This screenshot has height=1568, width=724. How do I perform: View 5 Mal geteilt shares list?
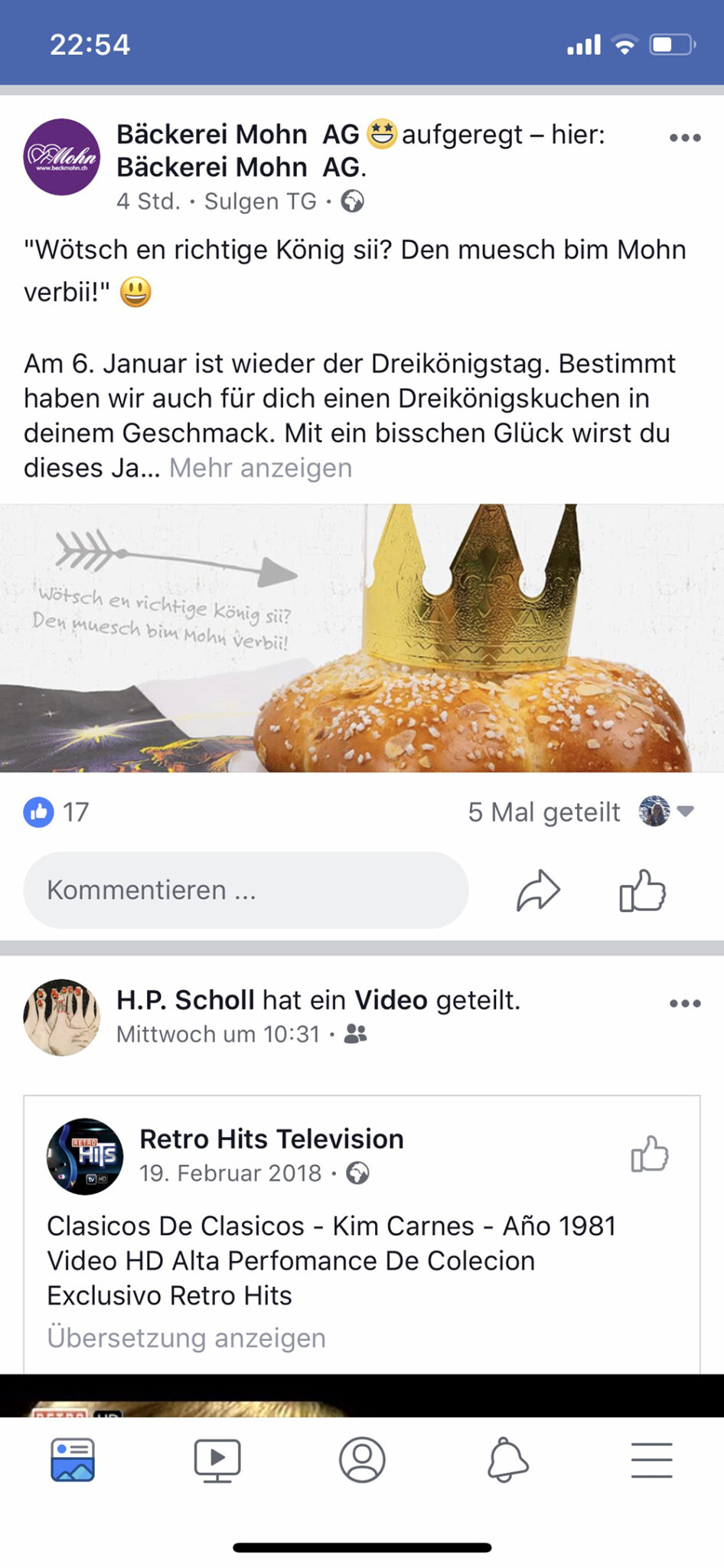[543, 812]
